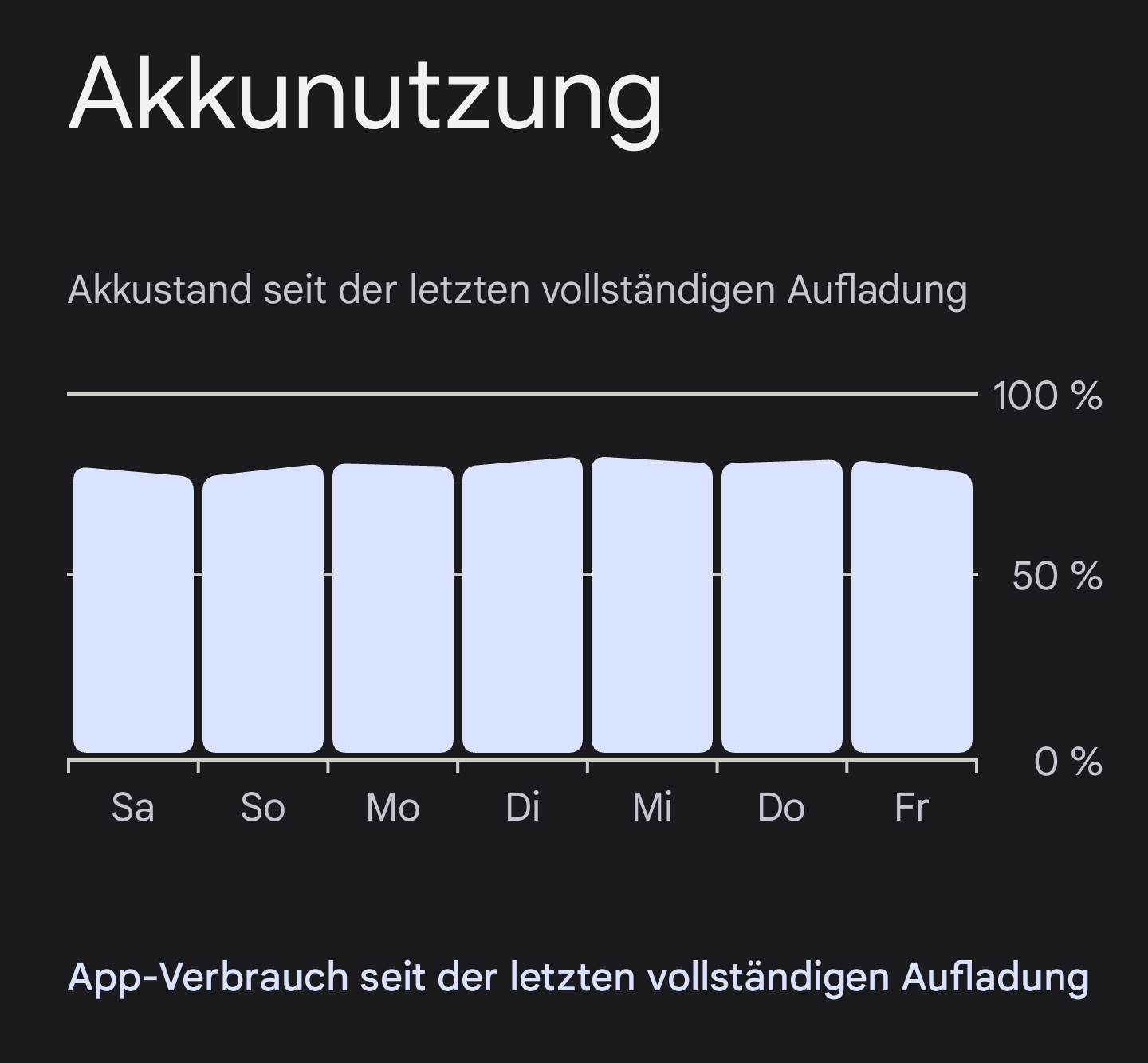
Task: Select the So bar in battery chart
Action: pyautogui.click(x=263, y=610)
